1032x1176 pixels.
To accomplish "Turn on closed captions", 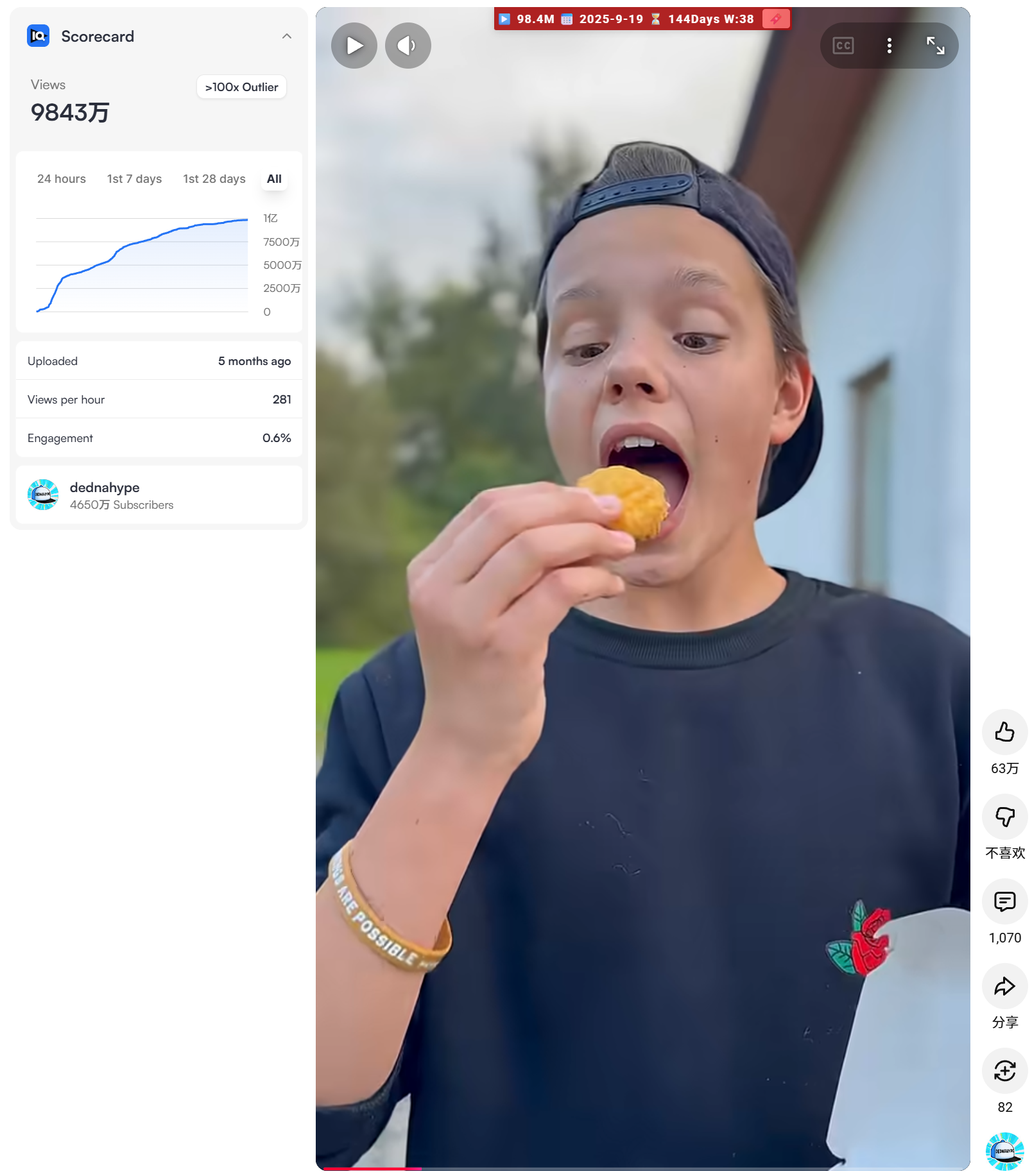I will point(843,46).
